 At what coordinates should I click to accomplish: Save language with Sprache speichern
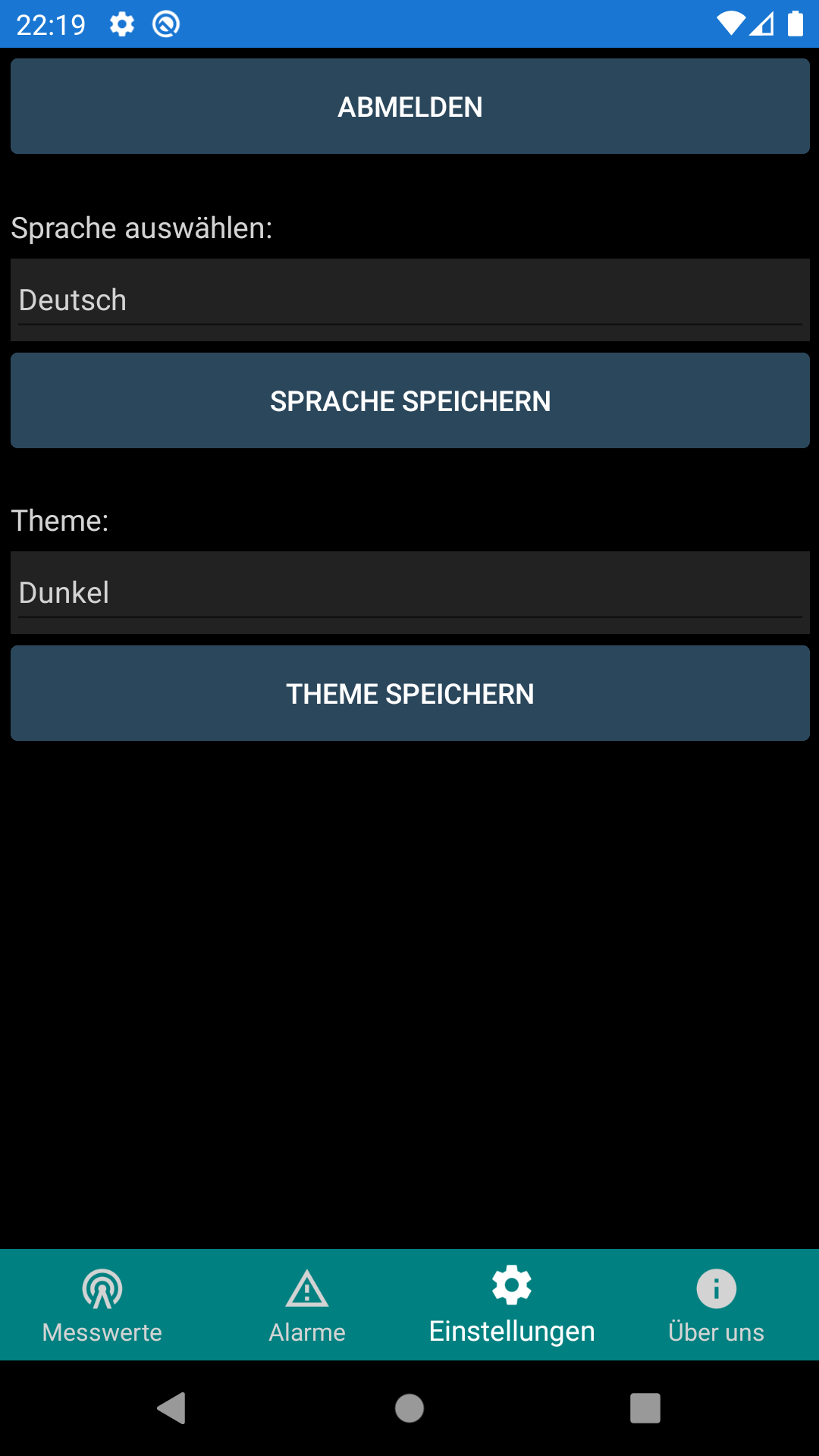[x=409, y=400]
